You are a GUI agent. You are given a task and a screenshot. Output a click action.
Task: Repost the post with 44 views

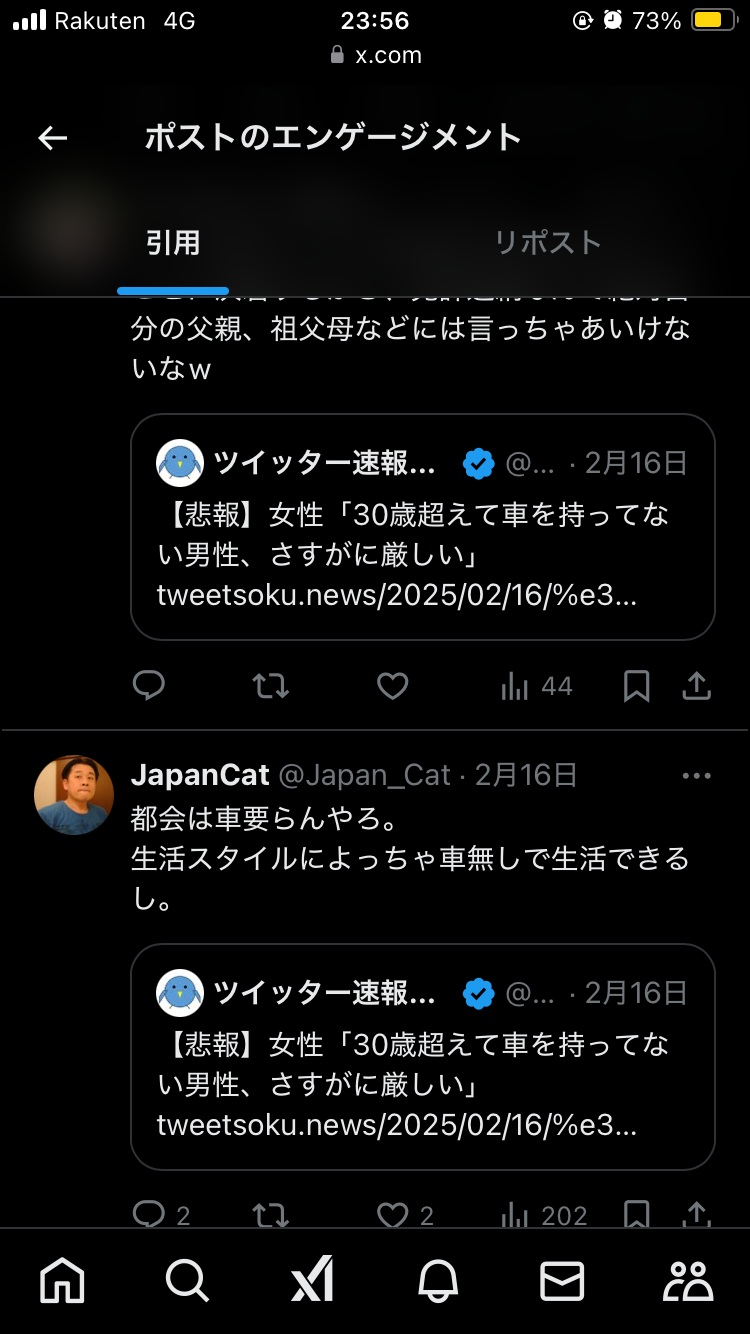pyautogui.click(x=270, y=685)
